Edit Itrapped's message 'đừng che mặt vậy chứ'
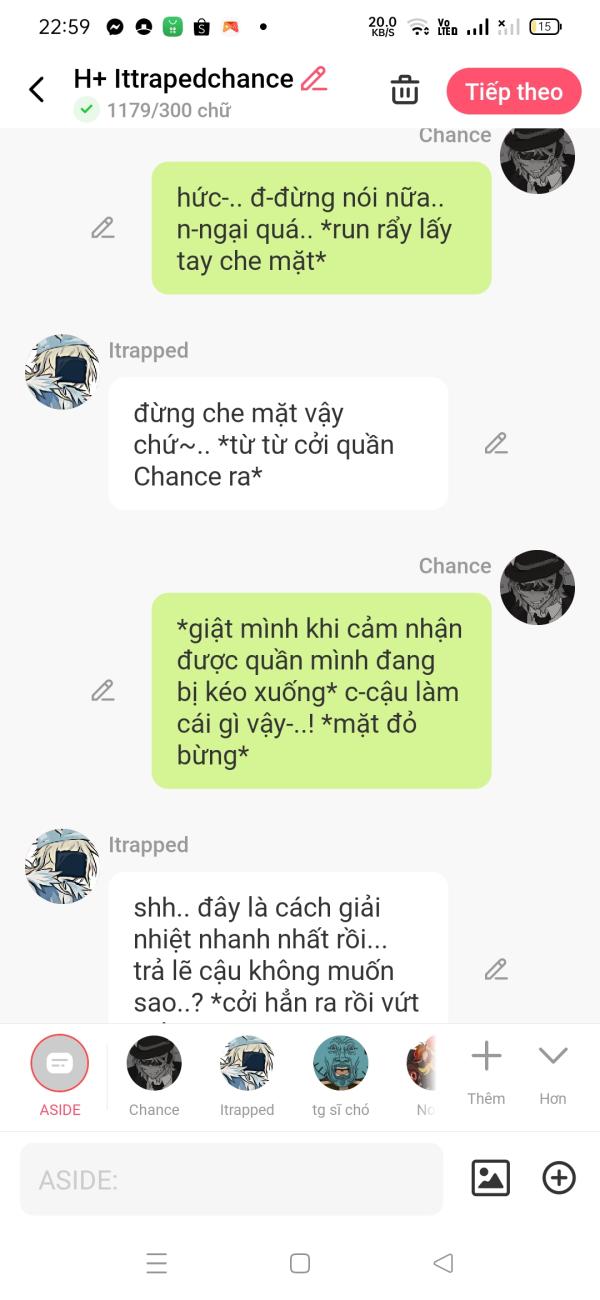Screen dimensions: 600x1300 click(x=496, y=443)
